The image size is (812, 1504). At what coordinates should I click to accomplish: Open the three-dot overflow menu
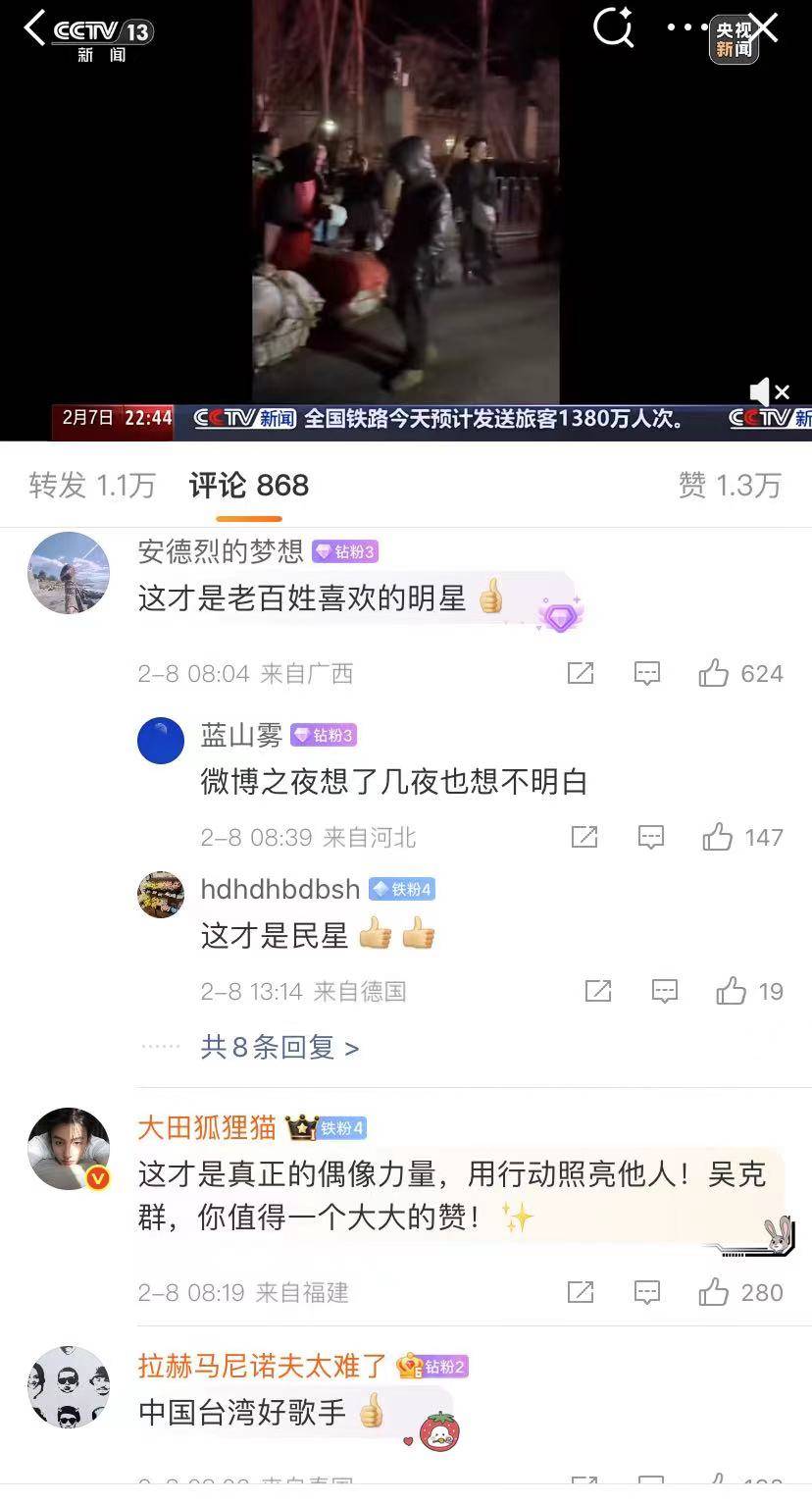point(685,28)
